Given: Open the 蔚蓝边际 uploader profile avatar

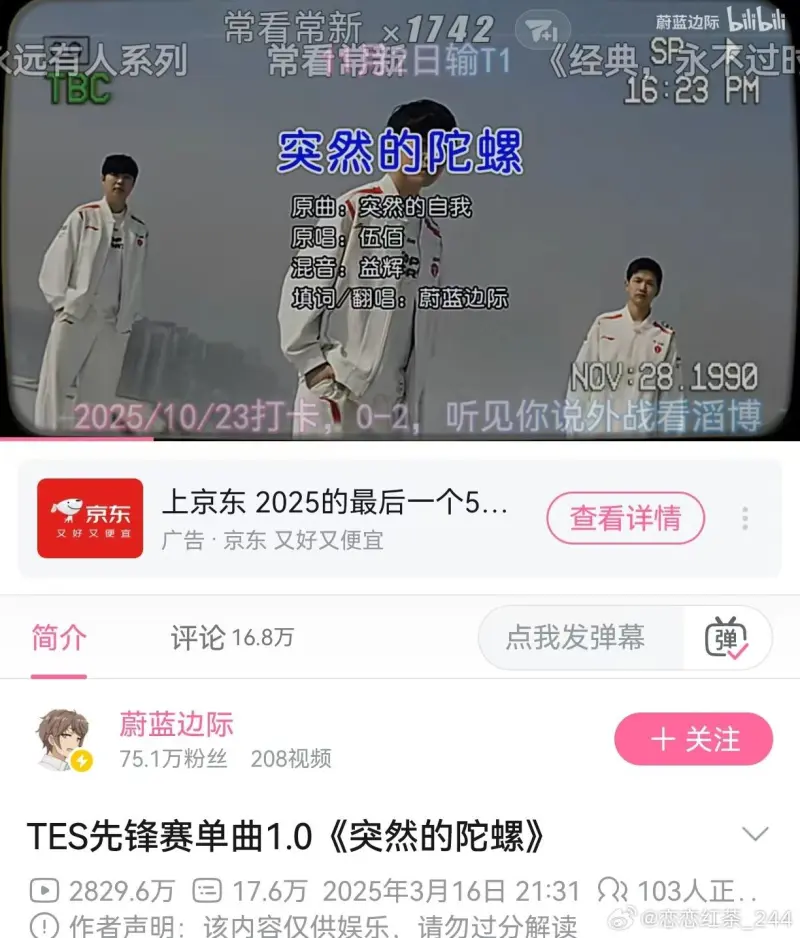Looking at the screenshot, I should (x=64, y=740).
